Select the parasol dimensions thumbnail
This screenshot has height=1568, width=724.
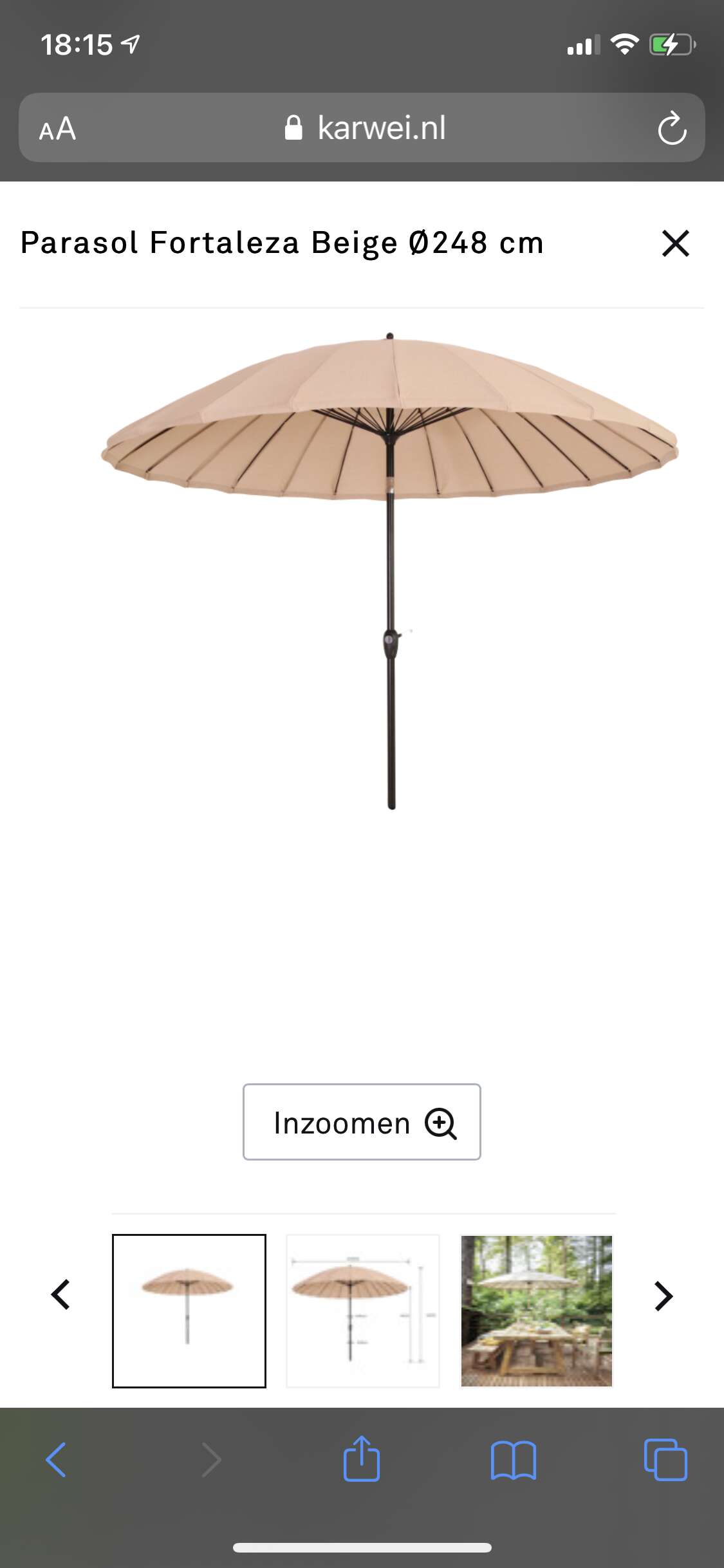pyautogui.click(x=363, y=1311)
